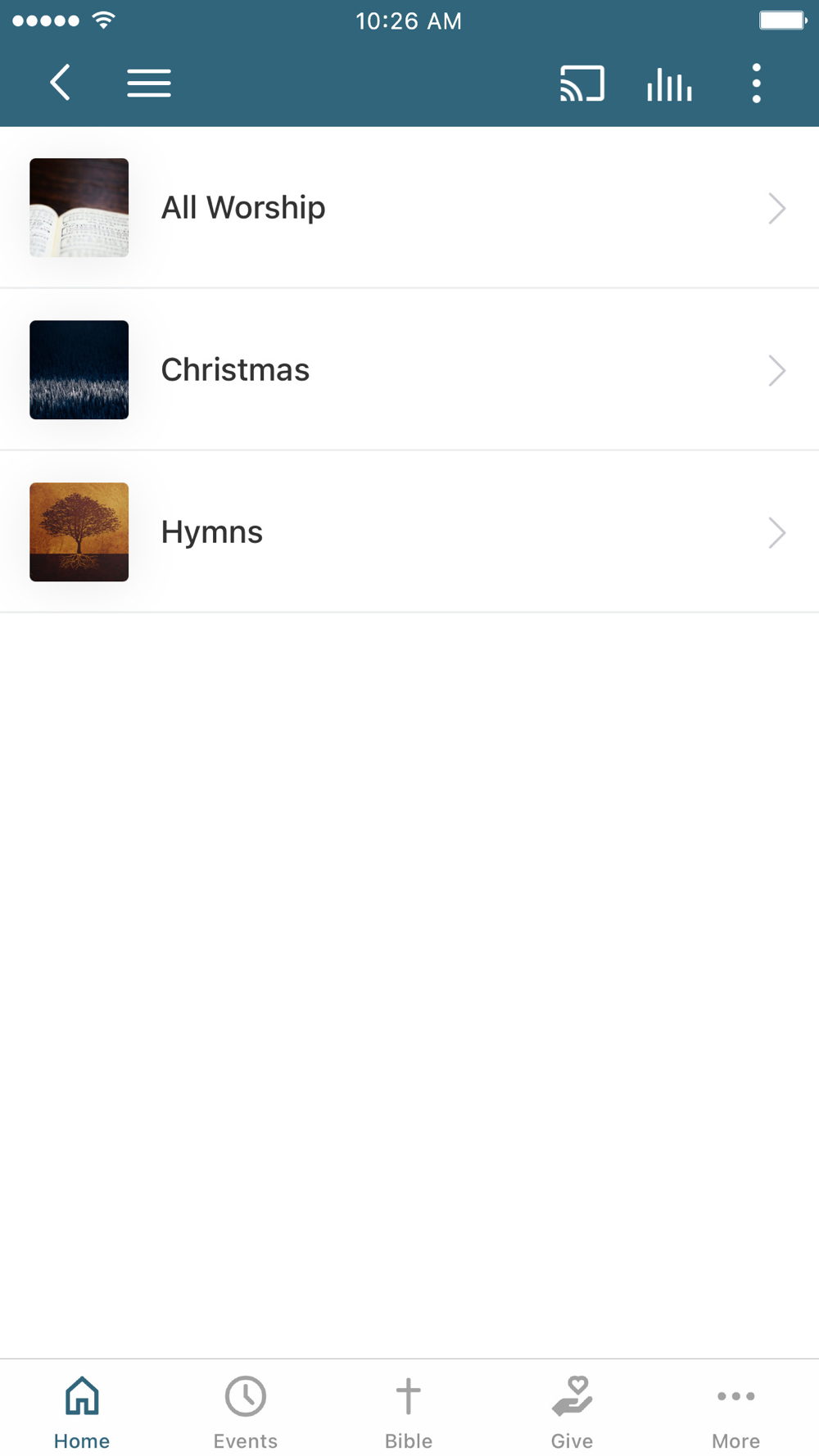This screenshot has height=1456, width=819.
Task: Open the overflow menu
Action: pyautogui.click(x=756, y=83)
